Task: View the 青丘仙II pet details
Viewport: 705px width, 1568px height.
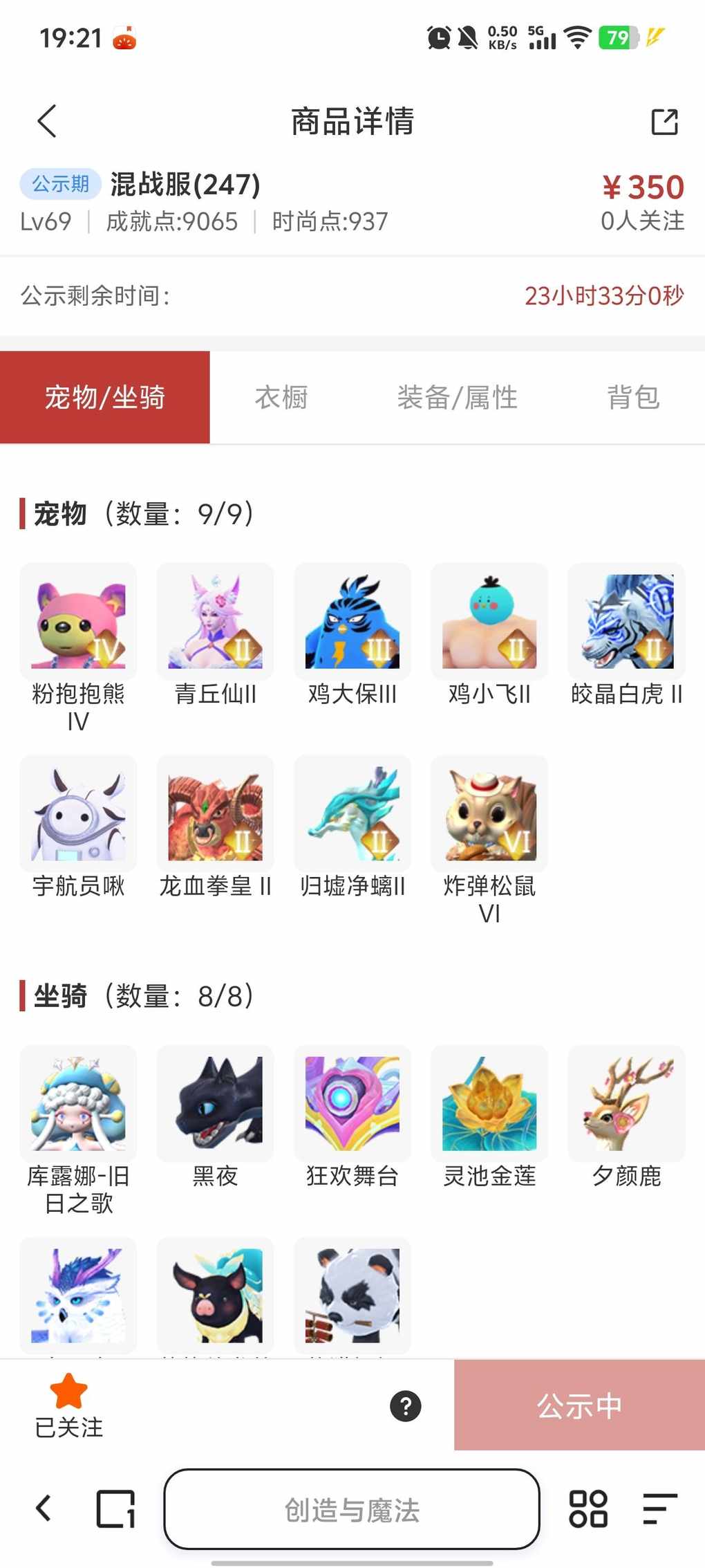Action: pyautogui.click(x=215, y=621)
